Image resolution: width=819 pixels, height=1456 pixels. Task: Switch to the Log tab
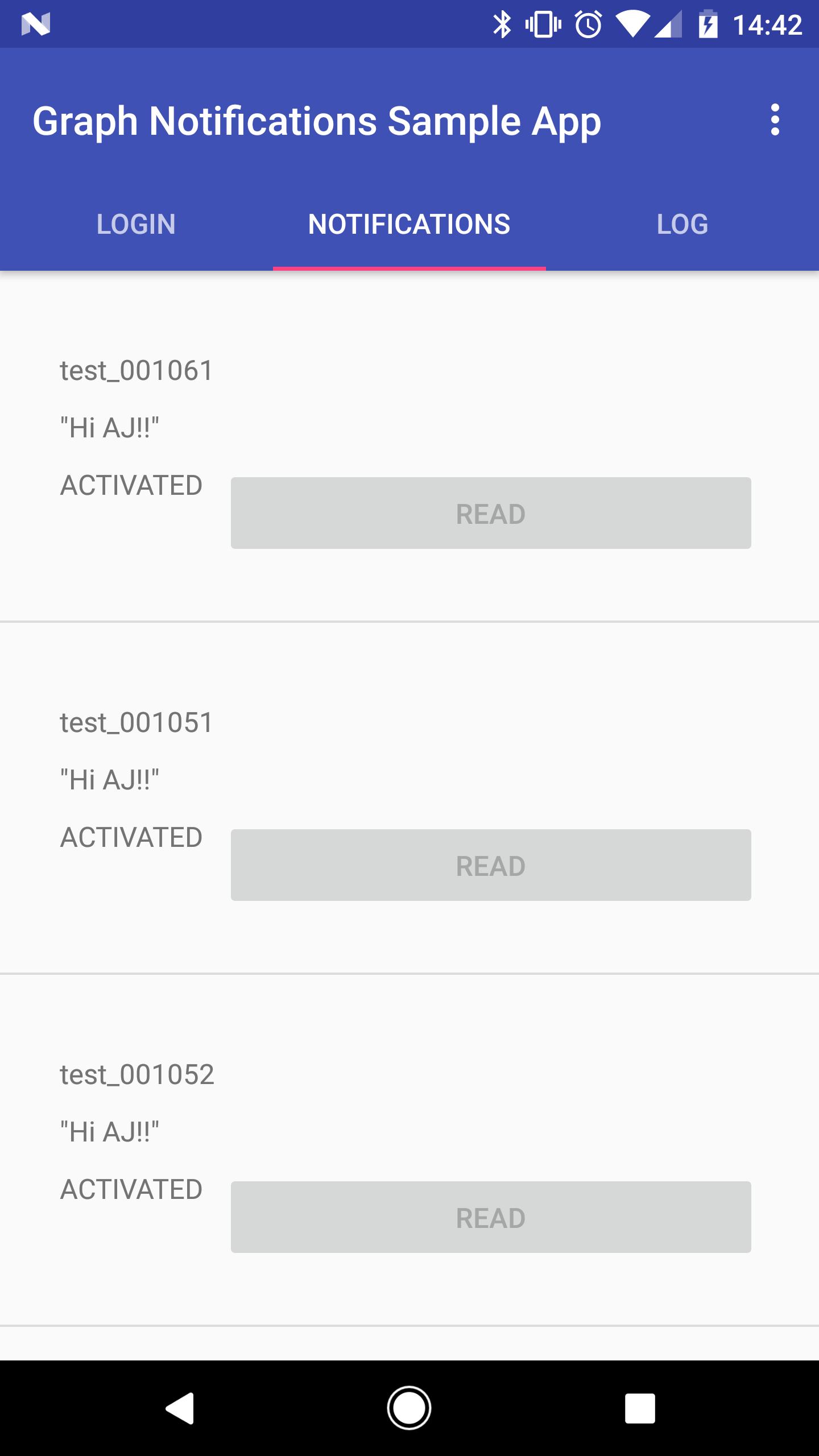tap(682, 224)
